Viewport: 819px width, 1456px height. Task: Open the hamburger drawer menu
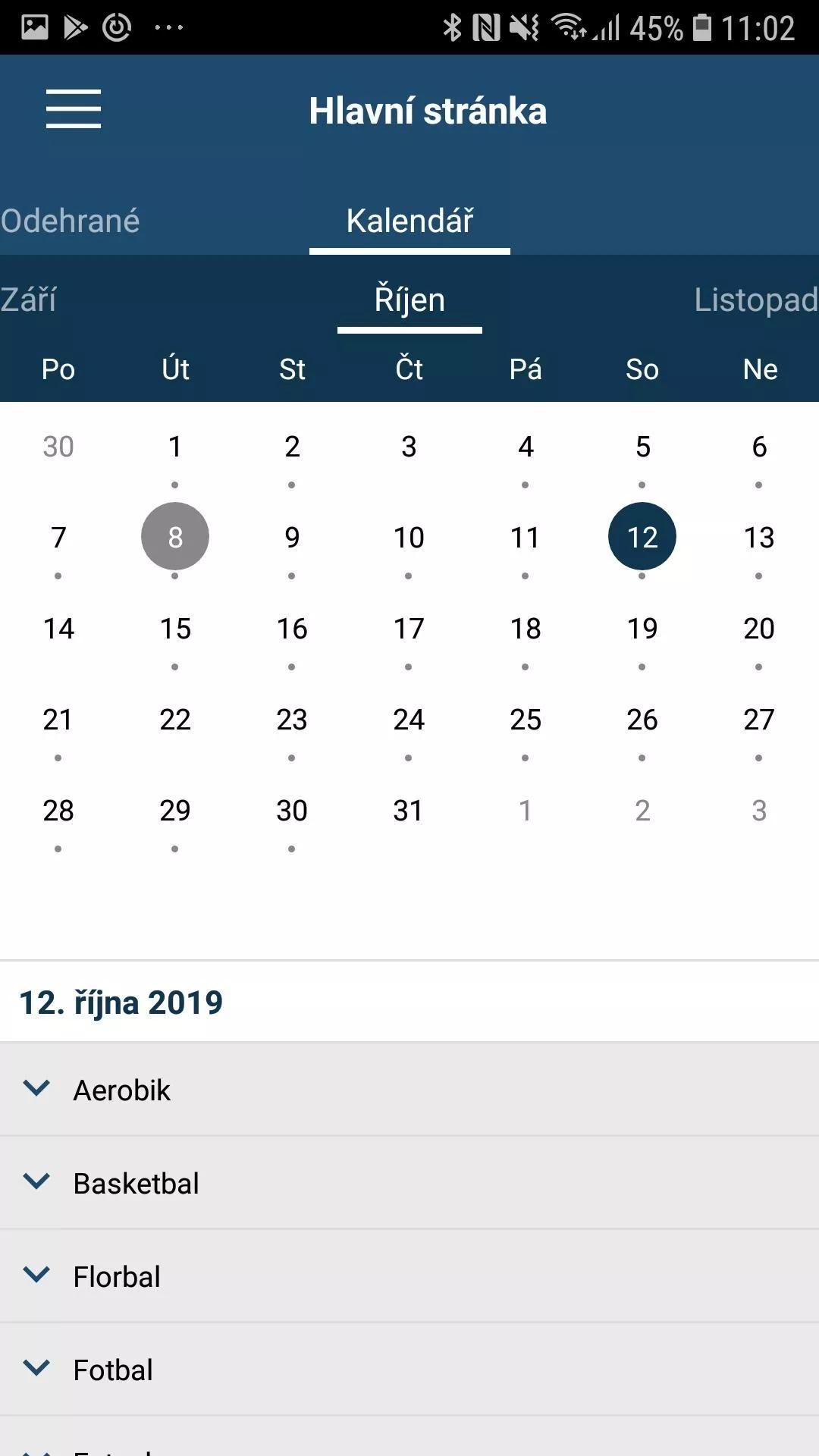(x=74, y=109)
